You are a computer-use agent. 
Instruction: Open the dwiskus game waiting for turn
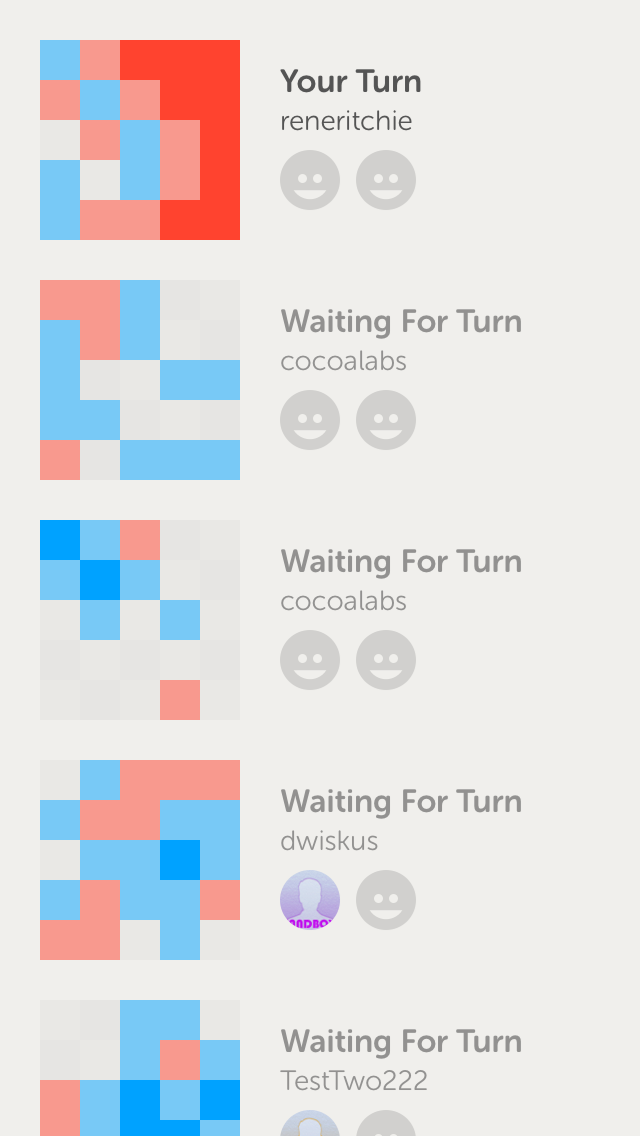coord(320,860)
